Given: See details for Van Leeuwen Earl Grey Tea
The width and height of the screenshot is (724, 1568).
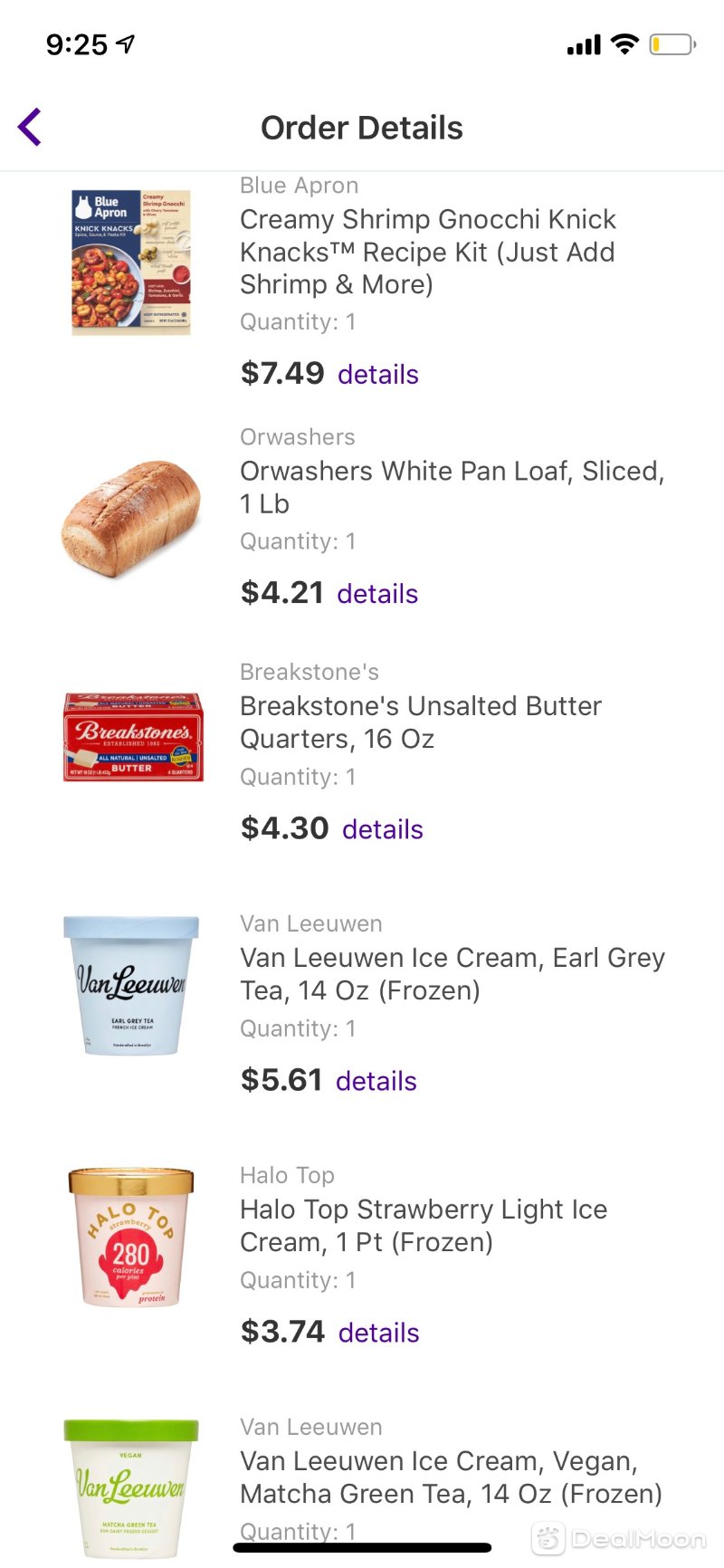Looking at the screenshot, I should tap(376, 1081).
